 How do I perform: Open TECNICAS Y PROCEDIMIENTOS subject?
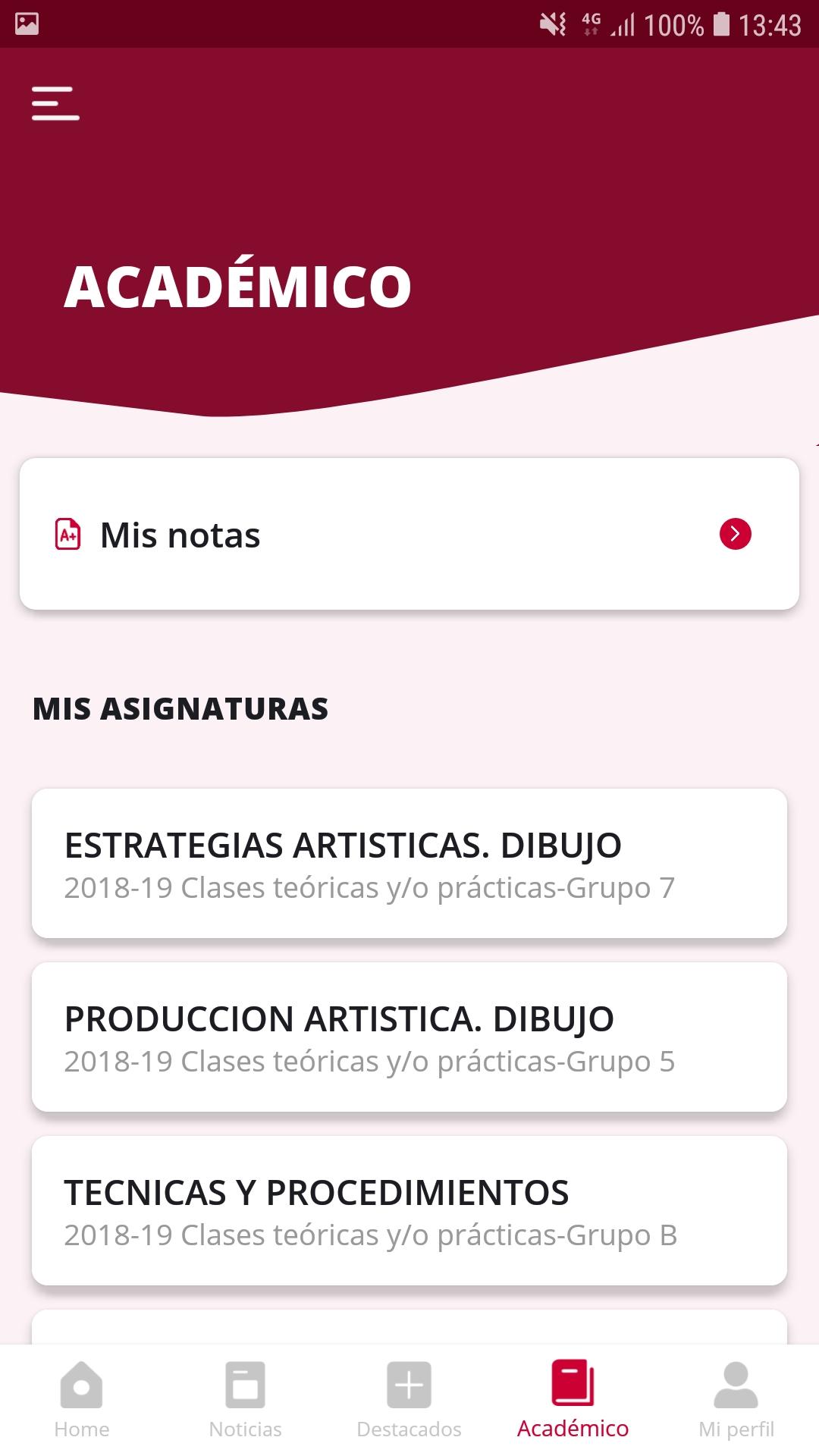409,1211
